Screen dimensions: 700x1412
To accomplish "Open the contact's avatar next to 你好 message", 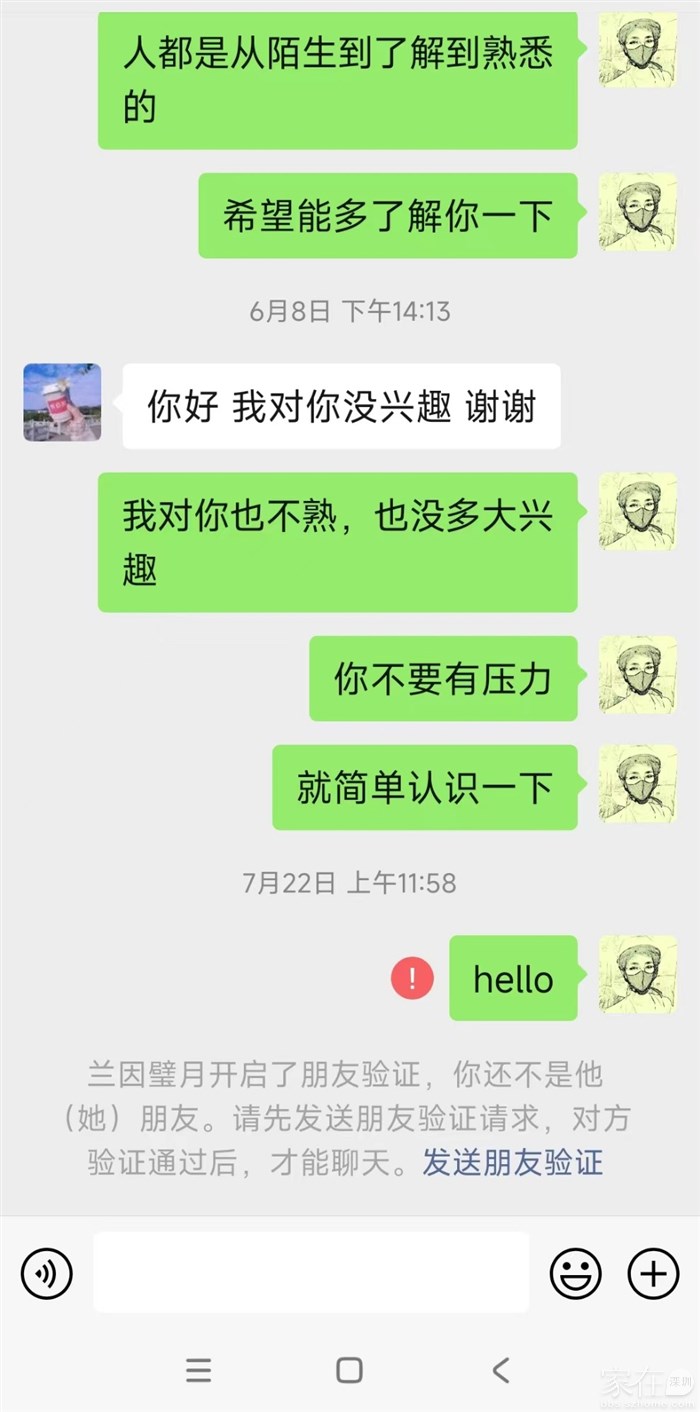I will 62,402.
